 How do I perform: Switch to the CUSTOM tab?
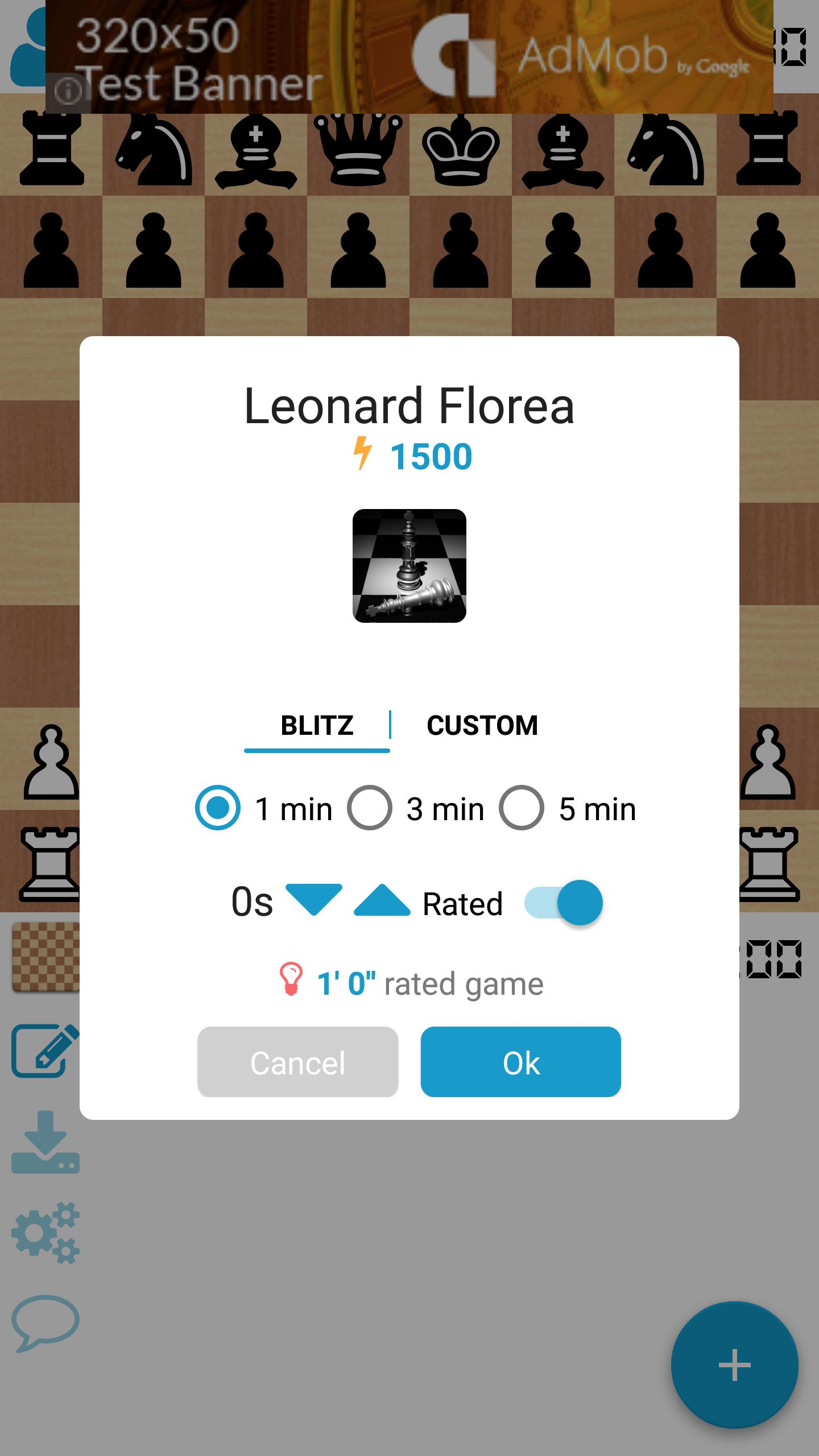click(x=482, y=726)
